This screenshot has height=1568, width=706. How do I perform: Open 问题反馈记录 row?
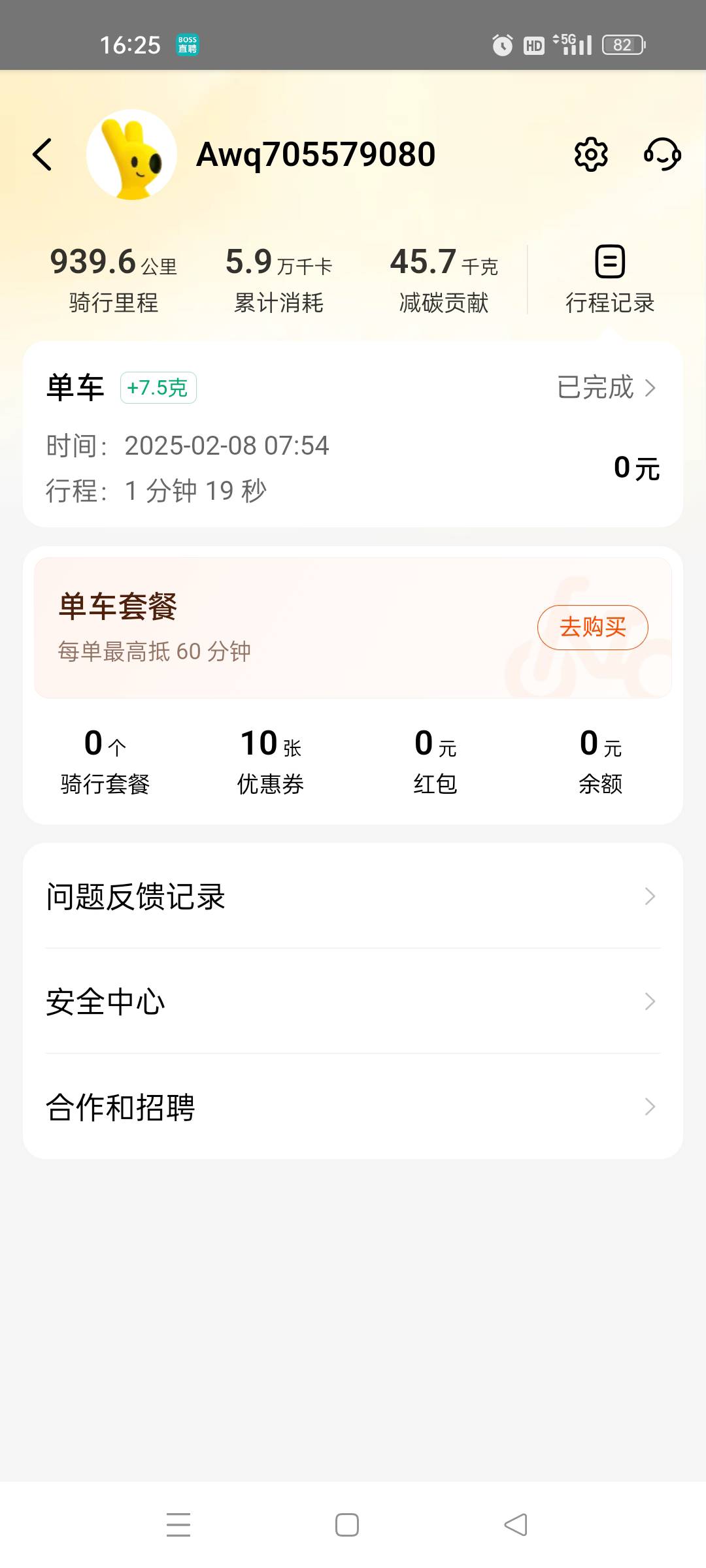coord(353,896)
